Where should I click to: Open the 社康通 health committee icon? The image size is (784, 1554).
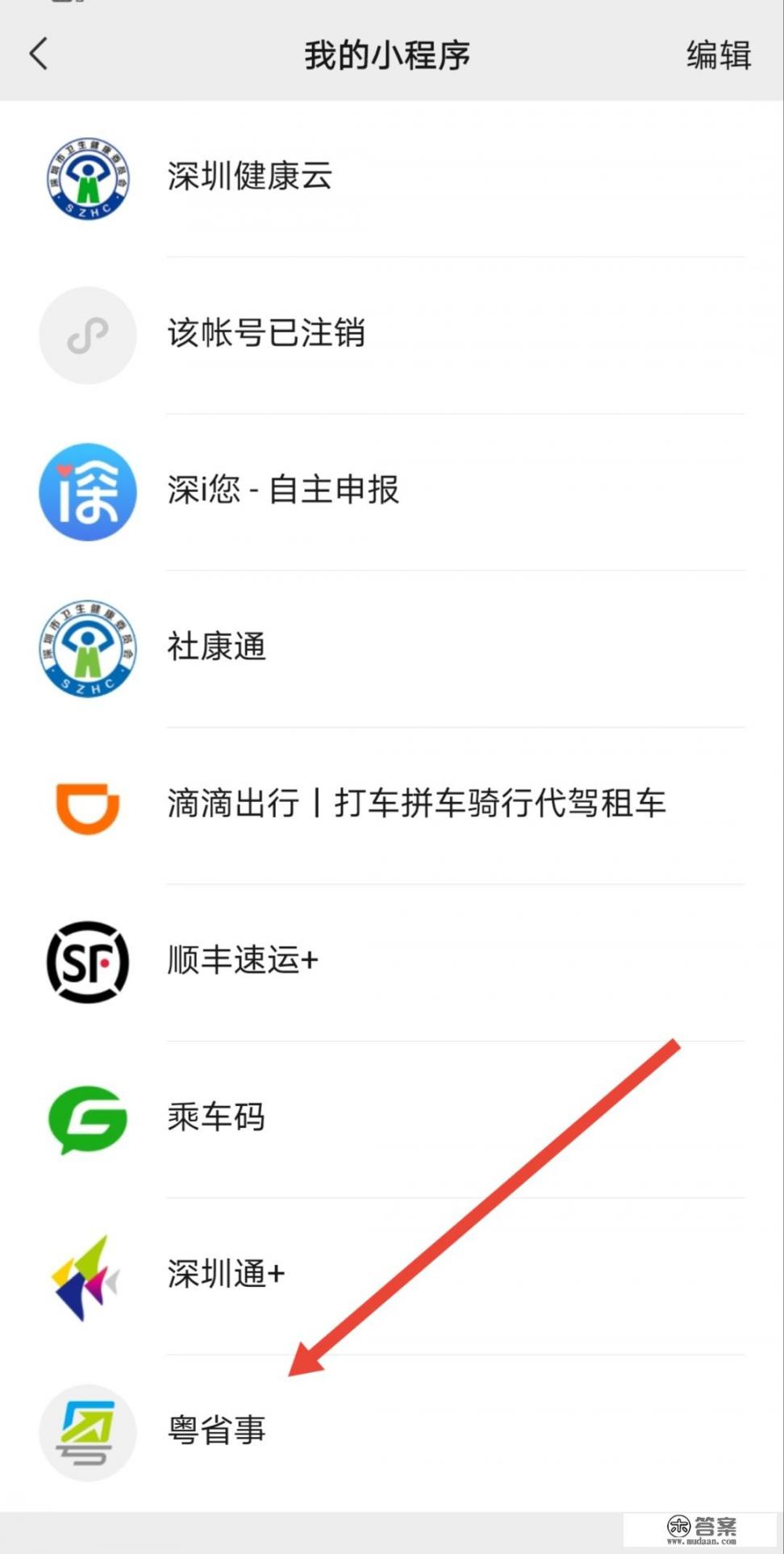(88, 650)
